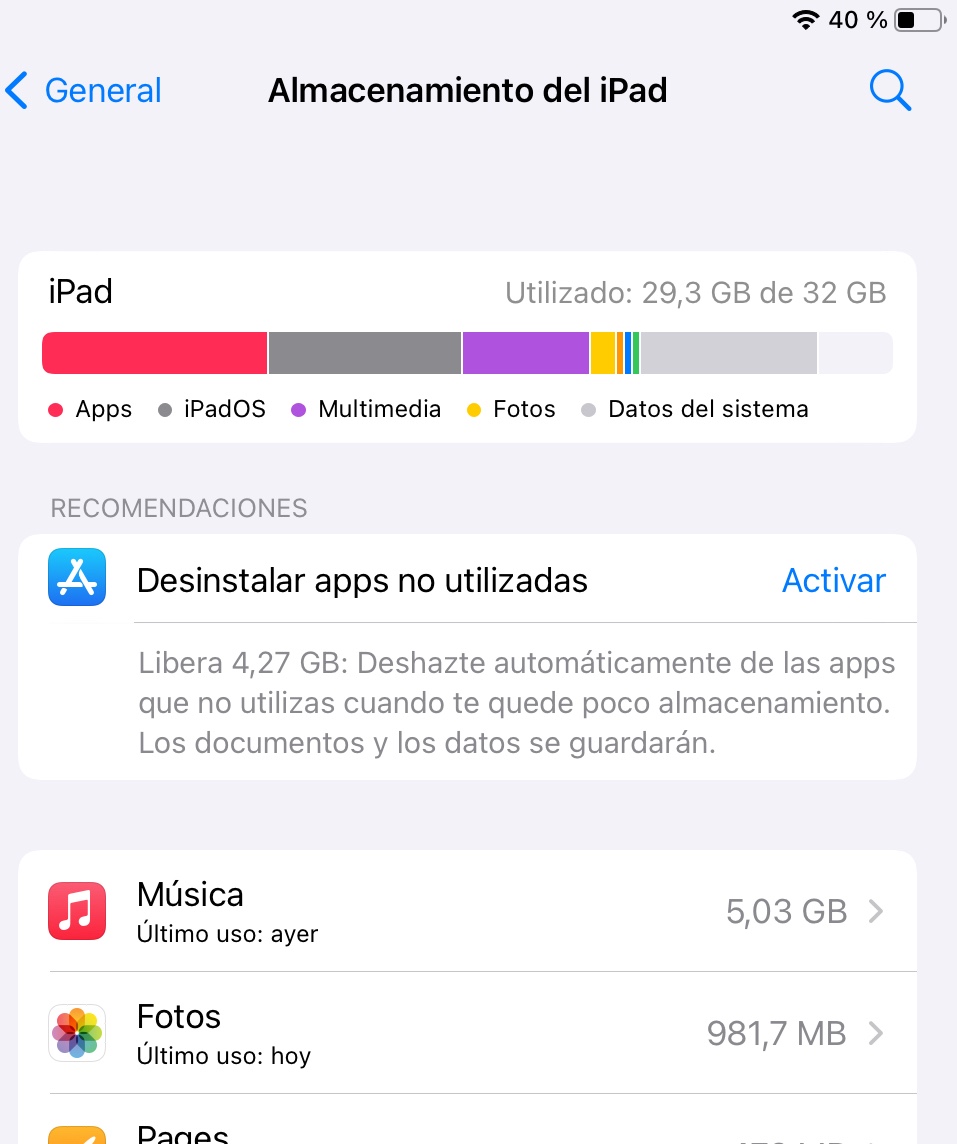Go back to General settings
Image resolution: width=957 pixels, height=1144 pixels.
84,91
